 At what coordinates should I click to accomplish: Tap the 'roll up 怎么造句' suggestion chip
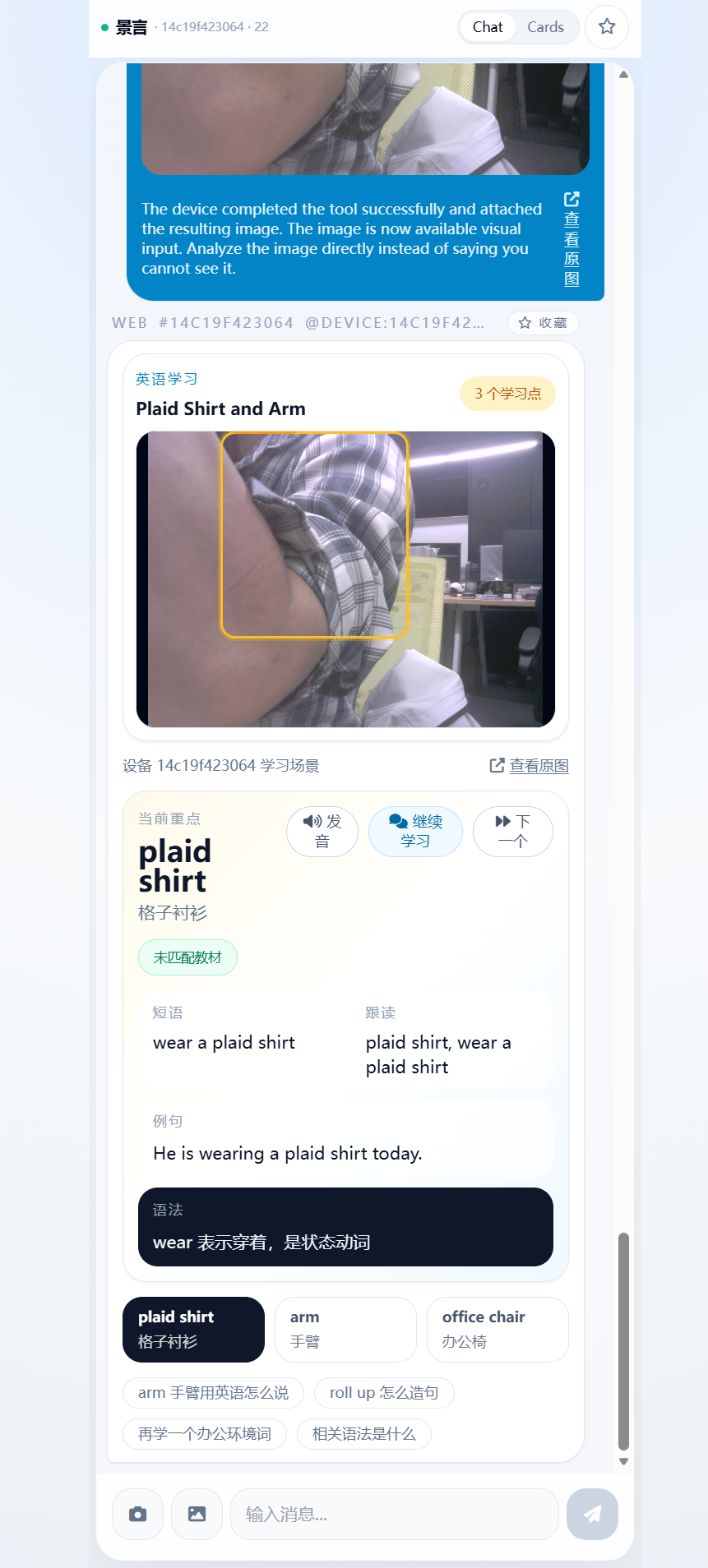tap(384, 1393)
